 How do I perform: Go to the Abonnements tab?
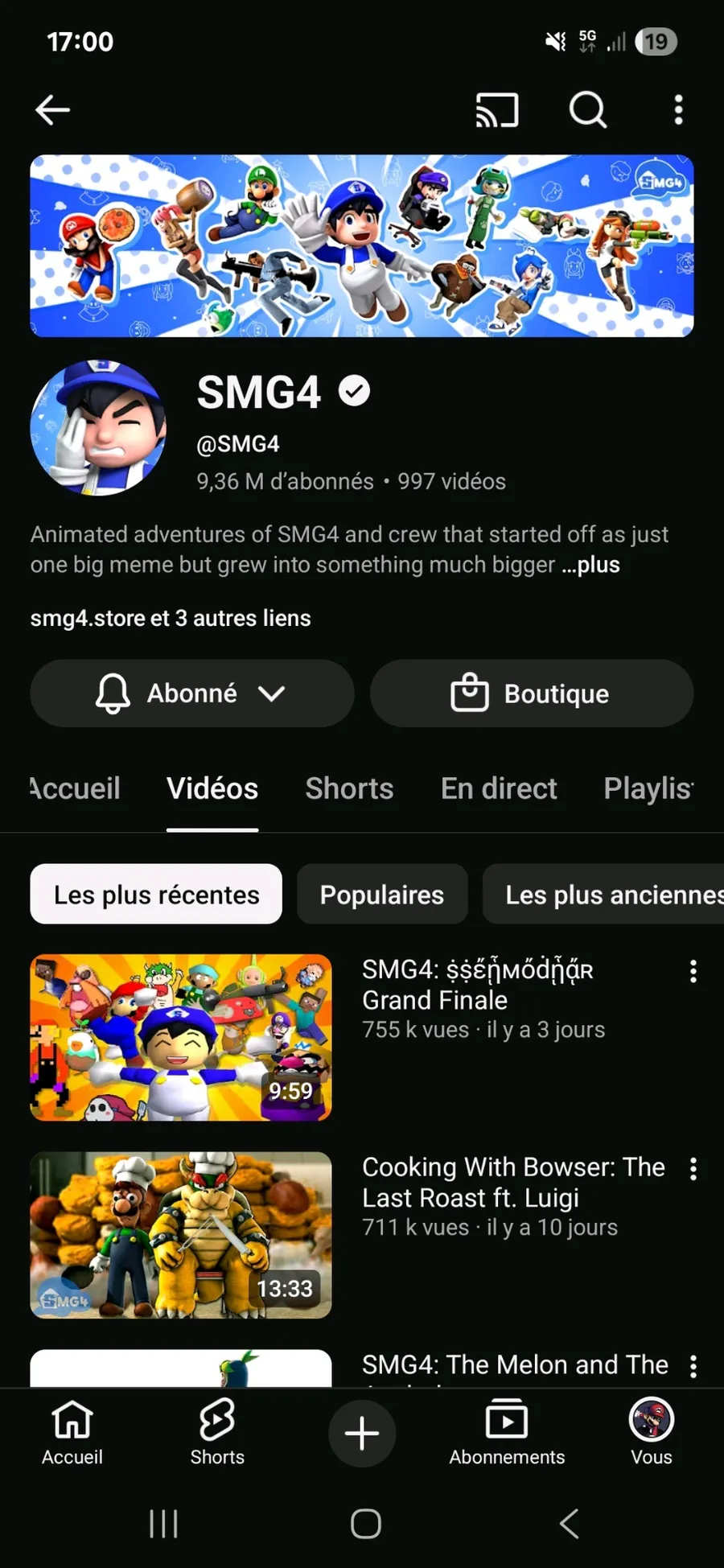tap(507, 1434)
